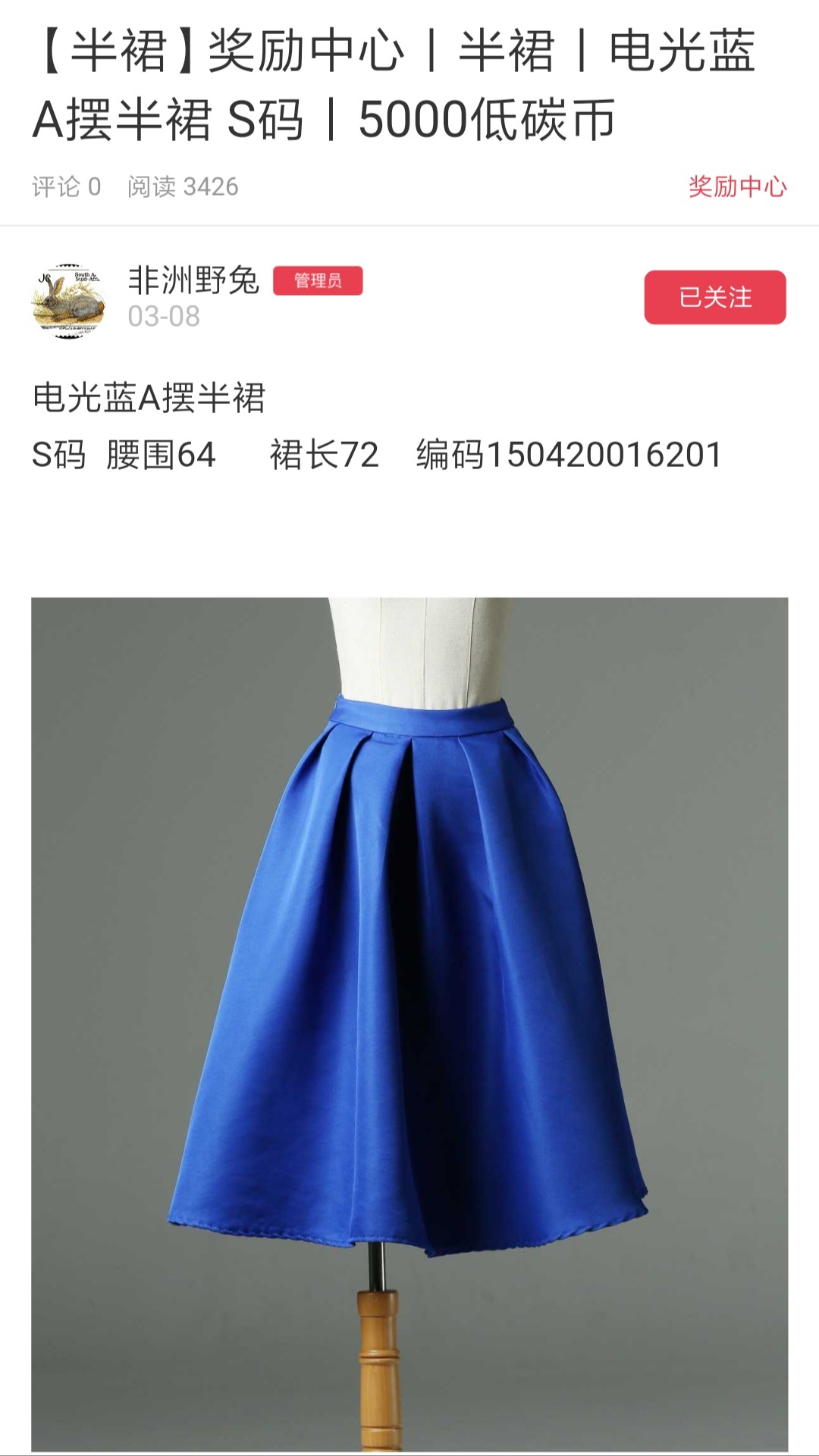View the blue skirt photo full screen
The height and width of the screenshot is (1456, 819).
(x=409, y=1025)
